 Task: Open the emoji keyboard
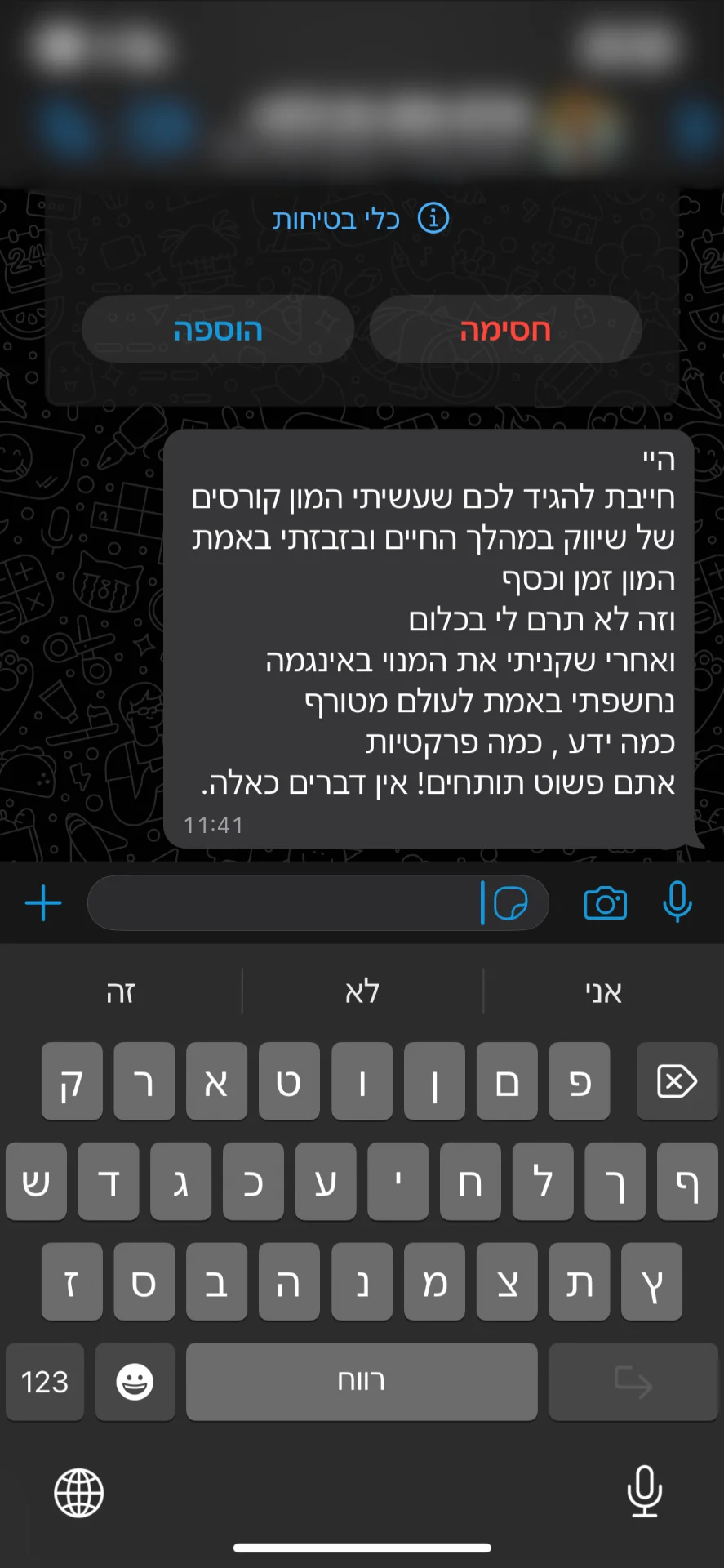(x=135, y=1382)
